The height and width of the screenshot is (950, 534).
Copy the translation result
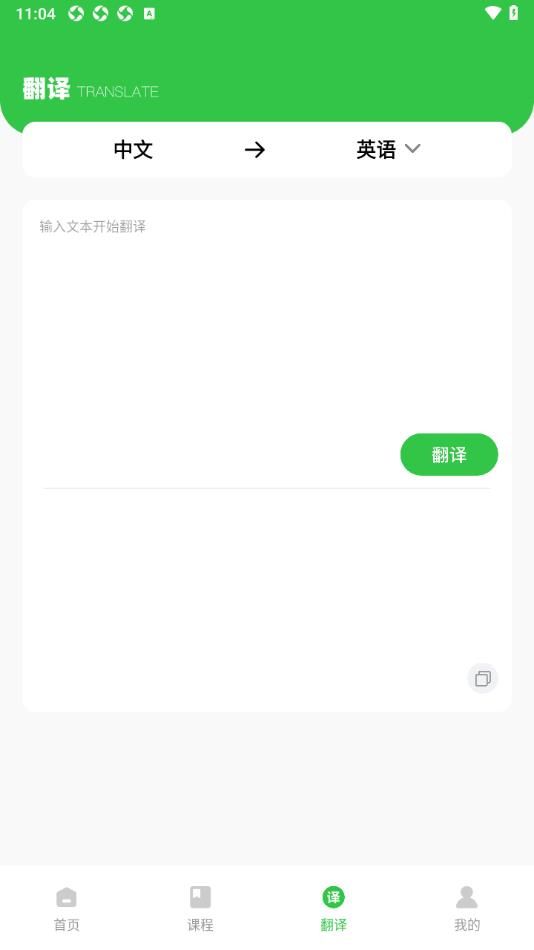(x=482, y=679)
